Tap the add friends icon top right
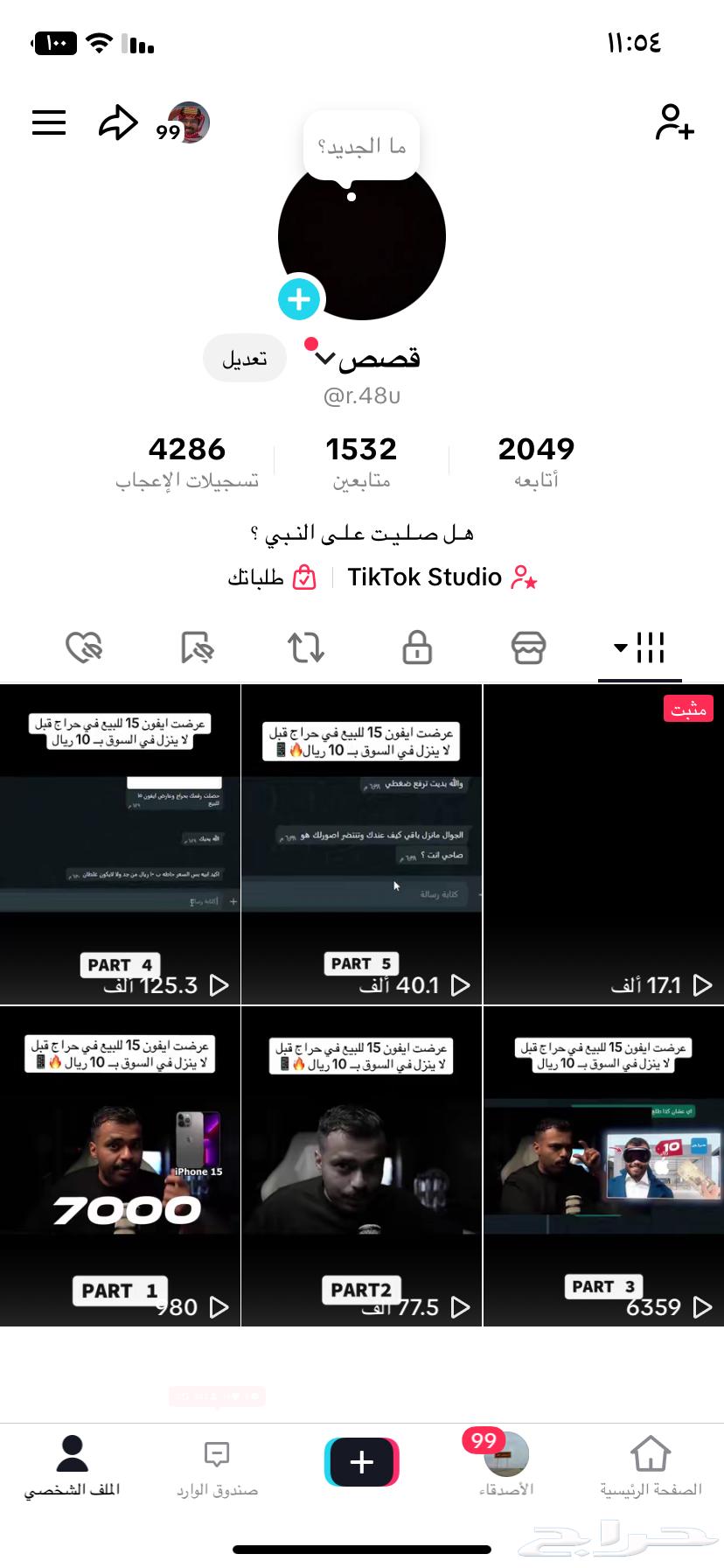Viewport: 724px width, 1568px height. pyautogui.click(x=675, y=122)
